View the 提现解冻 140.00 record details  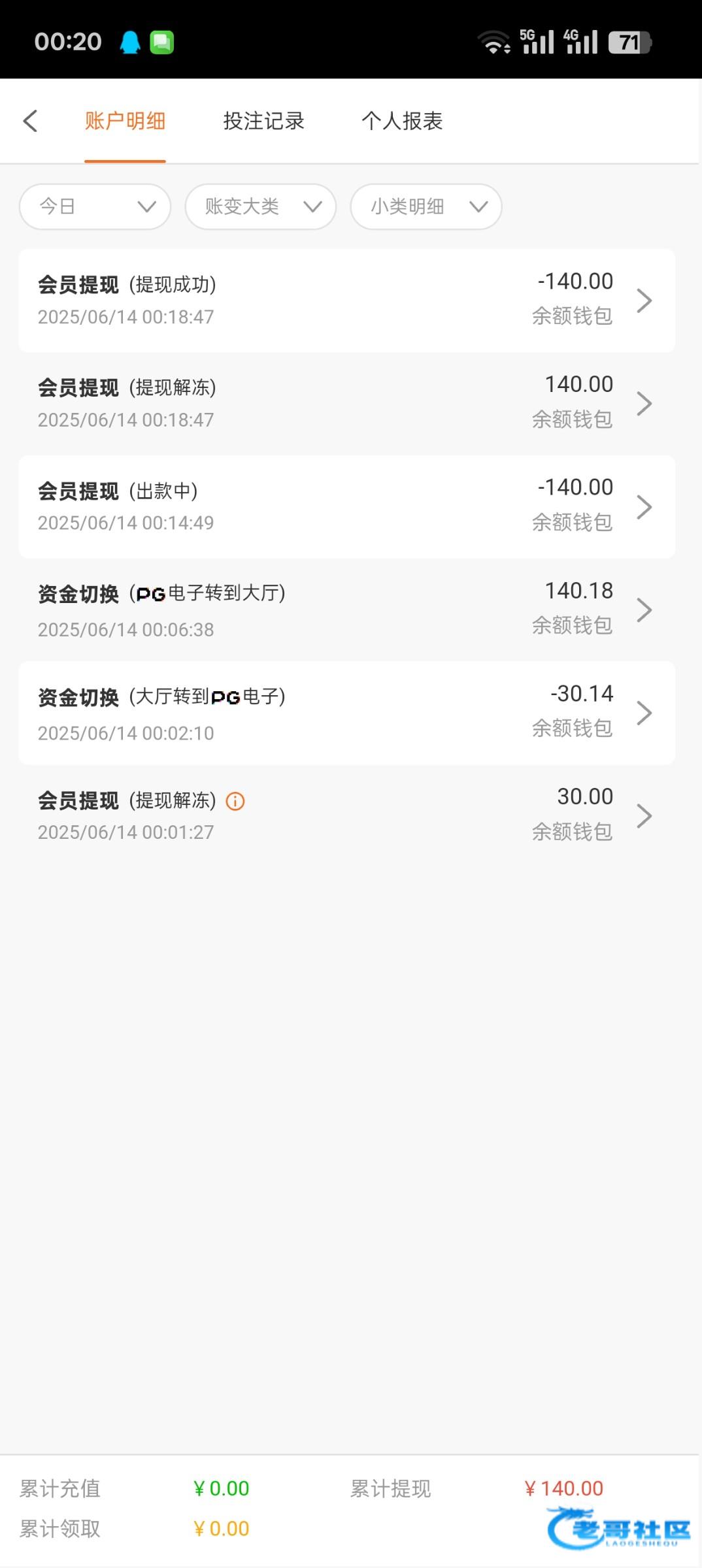click(347, 403)
